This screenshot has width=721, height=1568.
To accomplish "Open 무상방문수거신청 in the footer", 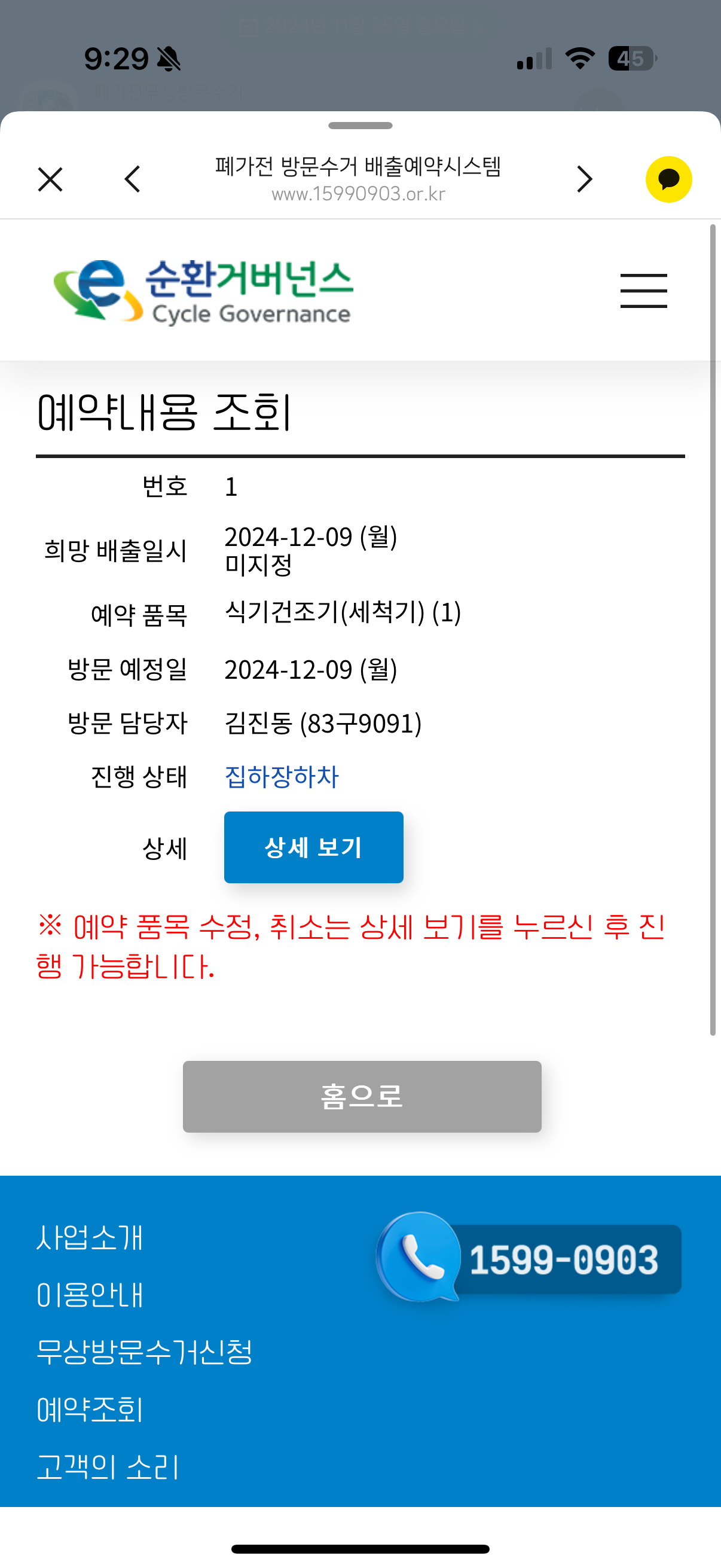I will click(x=144, y=1352).
